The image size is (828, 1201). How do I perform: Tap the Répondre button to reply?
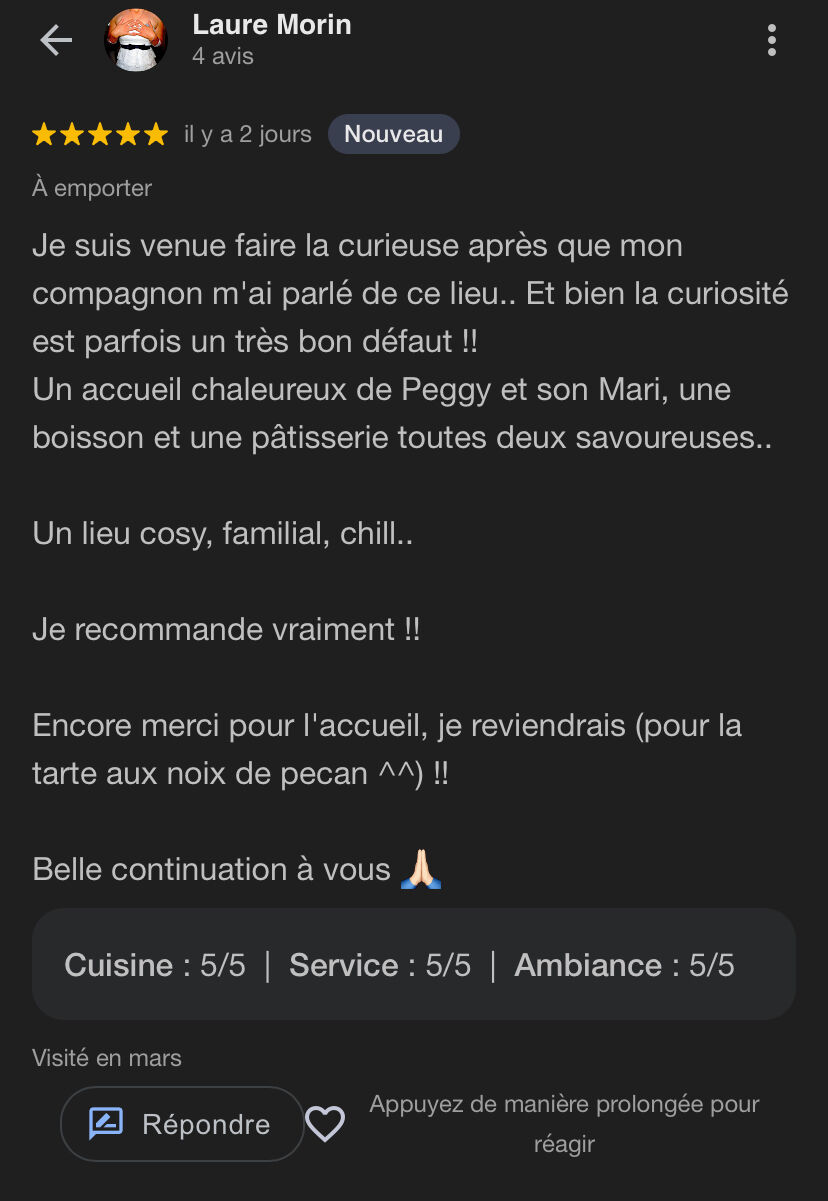[x=181, y=1124]
